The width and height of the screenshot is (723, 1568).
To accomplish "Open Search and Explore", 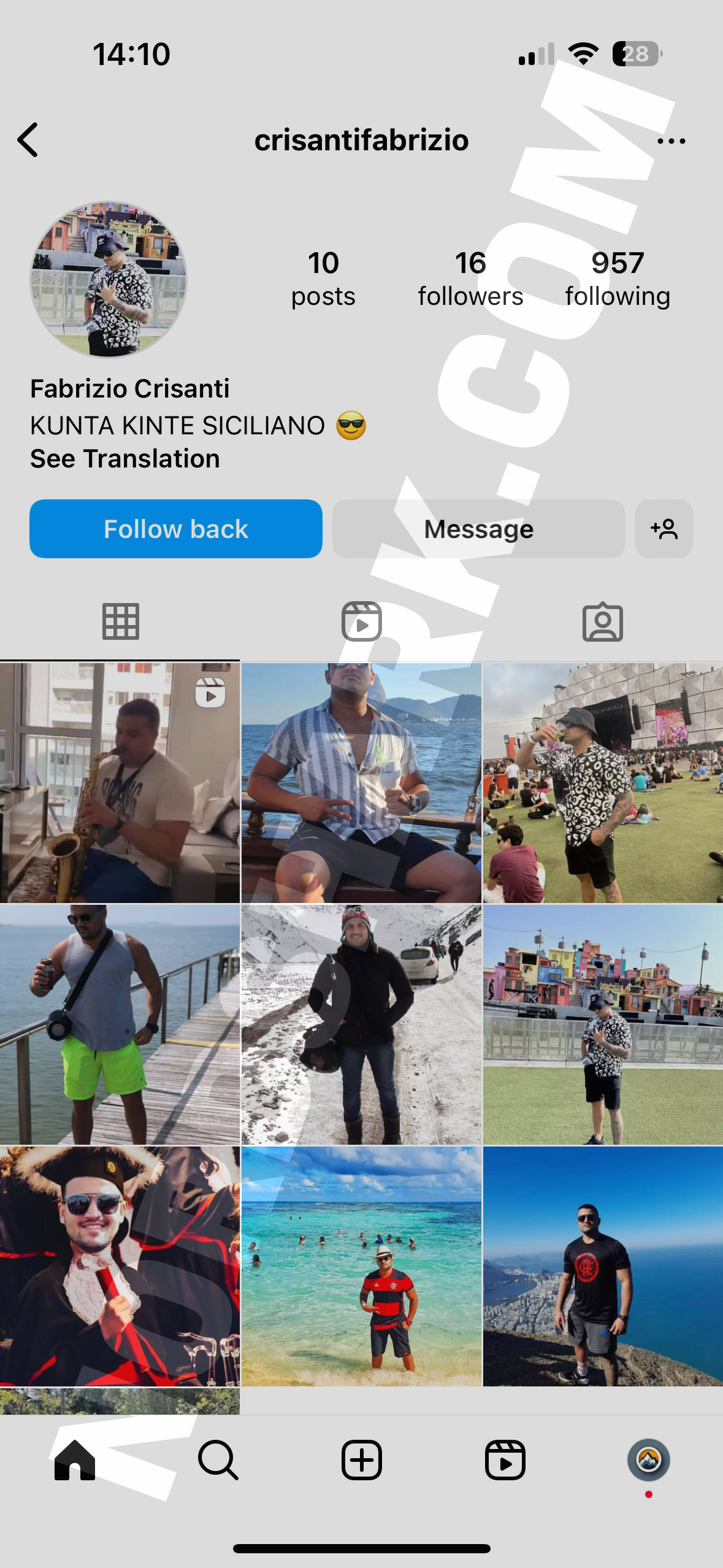I will (x=218, y=1460).
